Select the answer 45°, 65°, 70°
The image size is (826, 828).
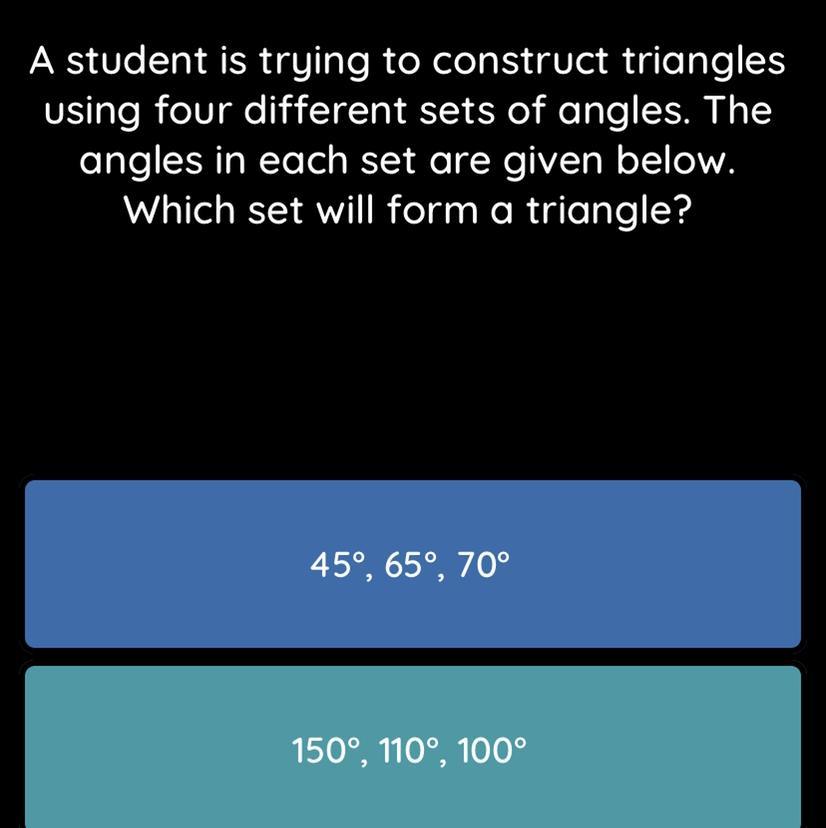coord(412,565)
